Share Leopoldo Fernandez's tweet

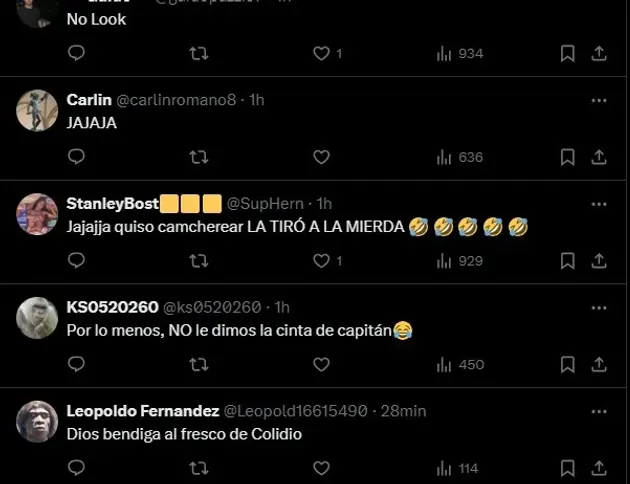click(599, 468)
